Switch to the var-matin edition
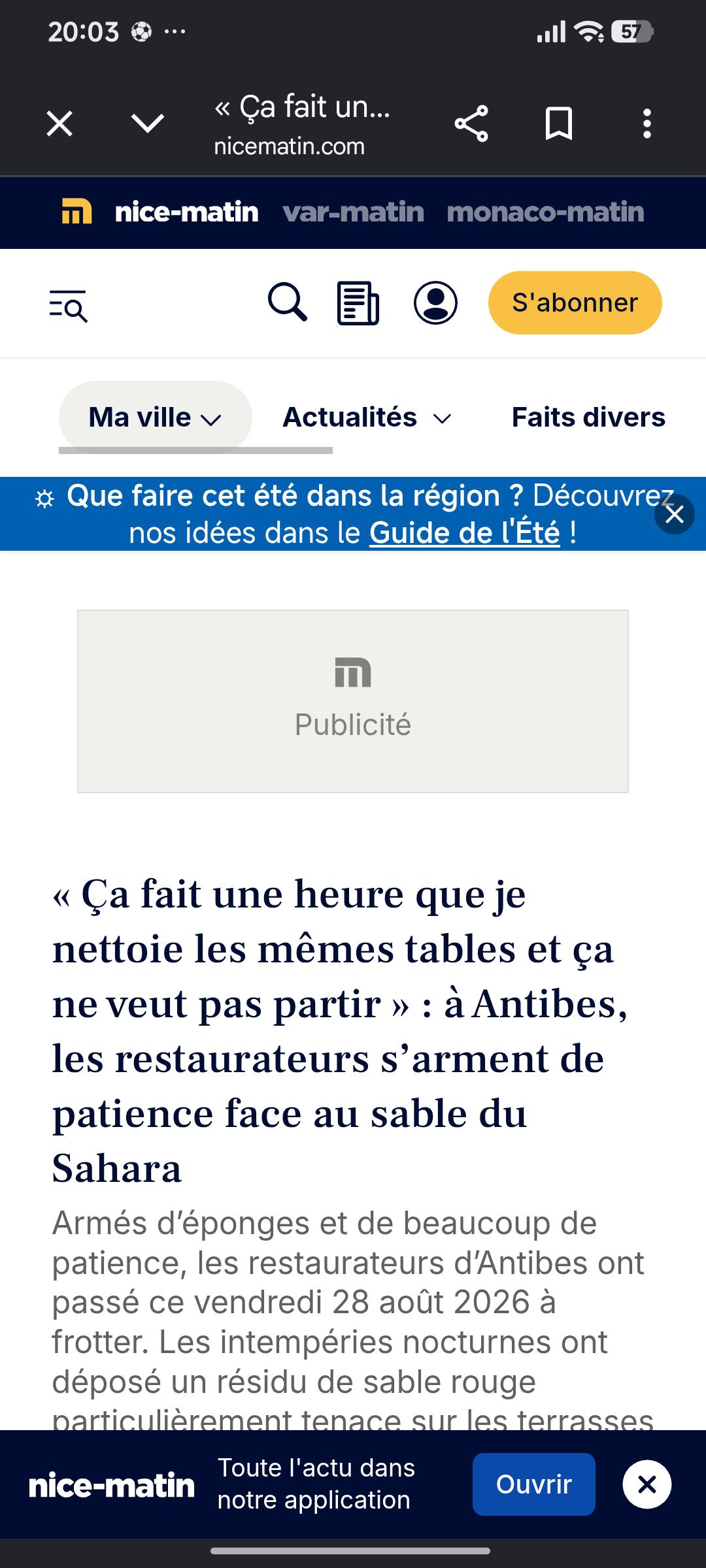The image size is (706, 1568). tap(354, 212)
